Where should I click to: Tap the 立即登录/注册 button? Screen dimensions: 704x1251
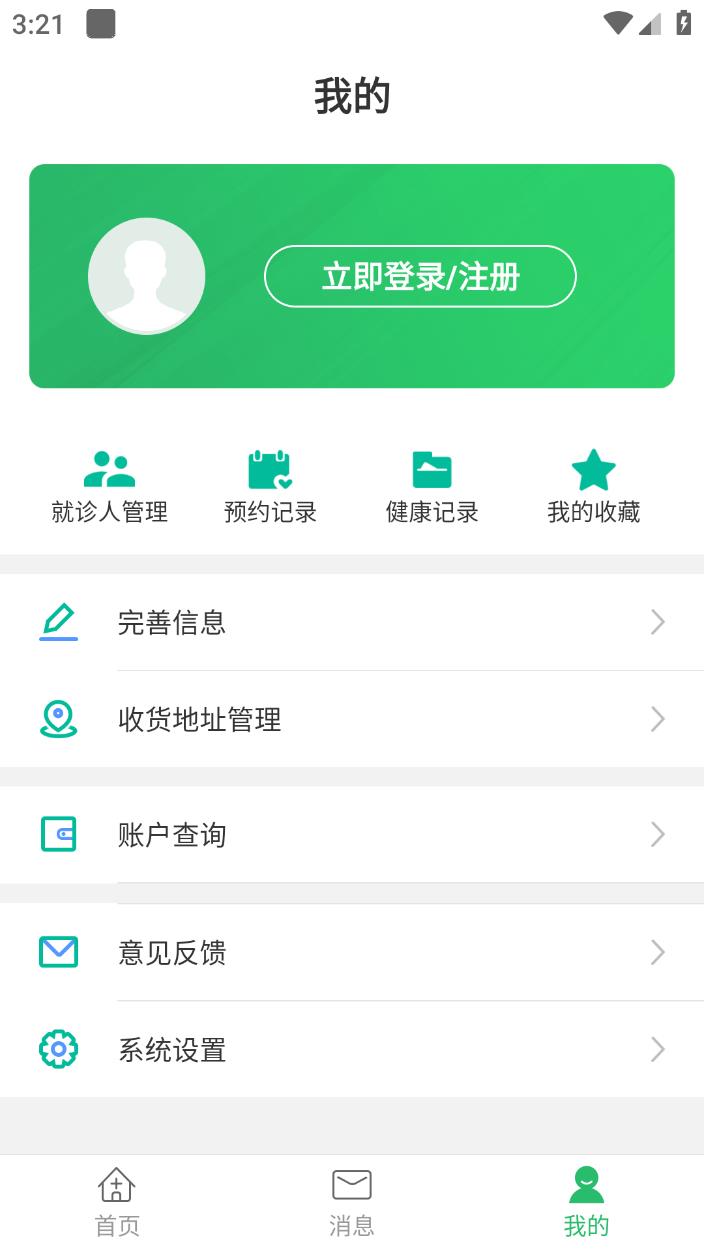(x=420, y=276)
